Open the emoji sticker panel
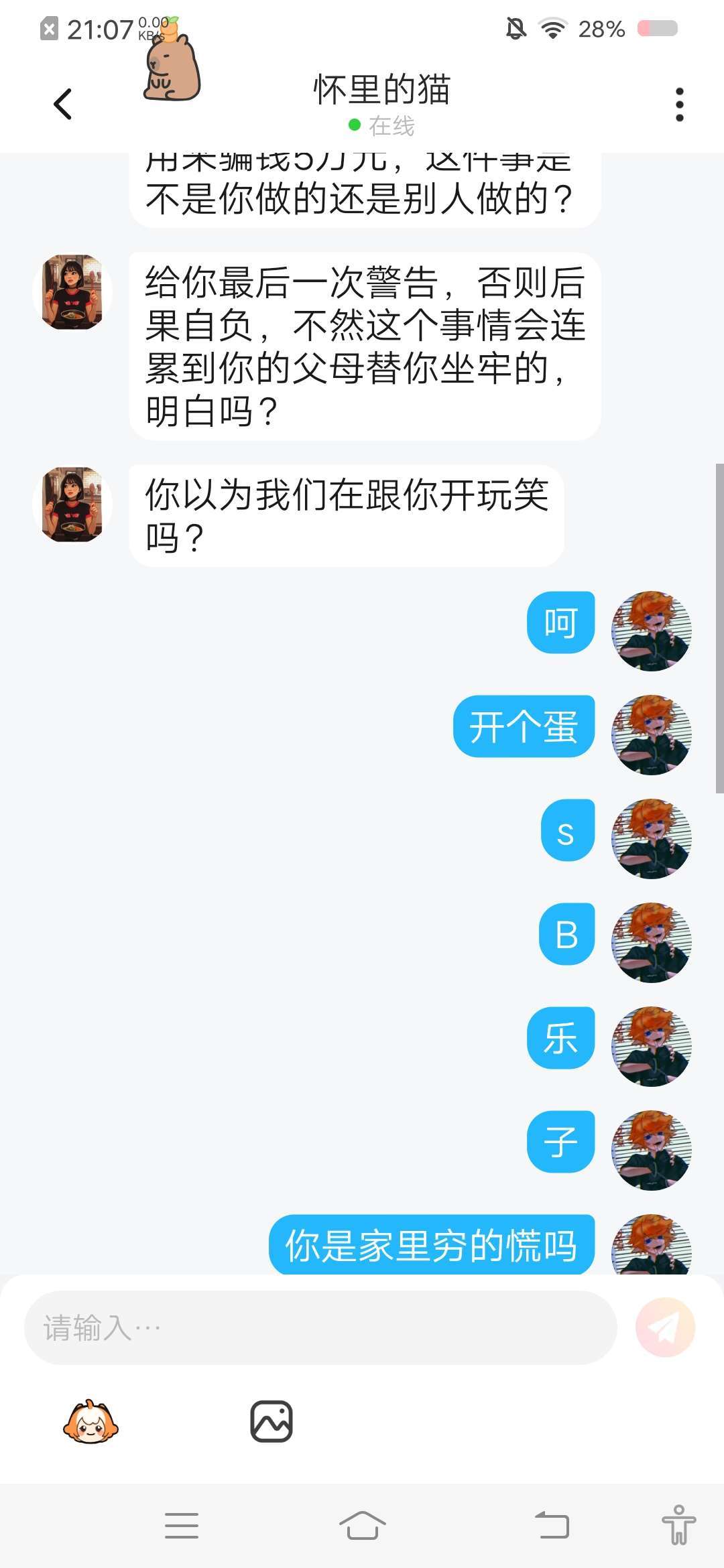 90,1421
